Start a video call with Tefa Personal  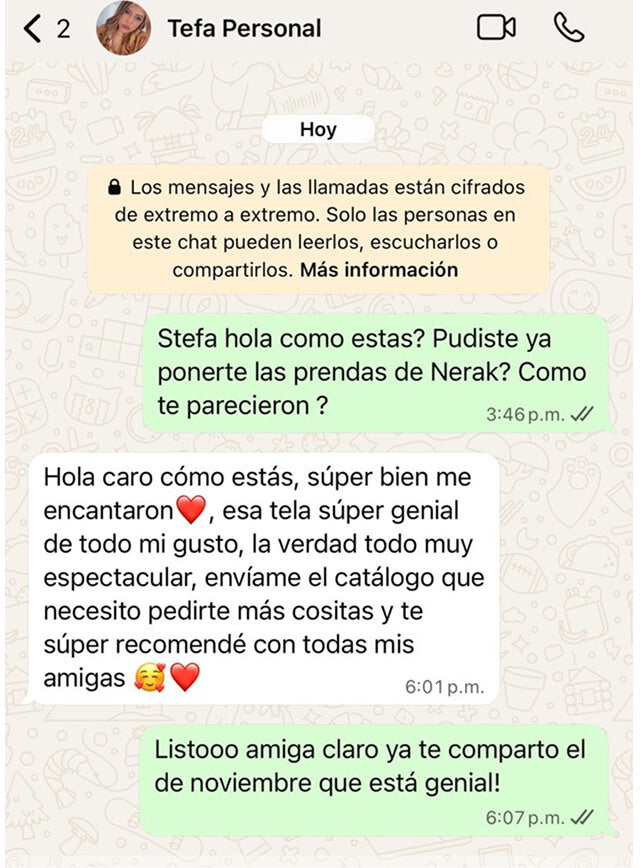pyautogui.click(x=496, y=28)
